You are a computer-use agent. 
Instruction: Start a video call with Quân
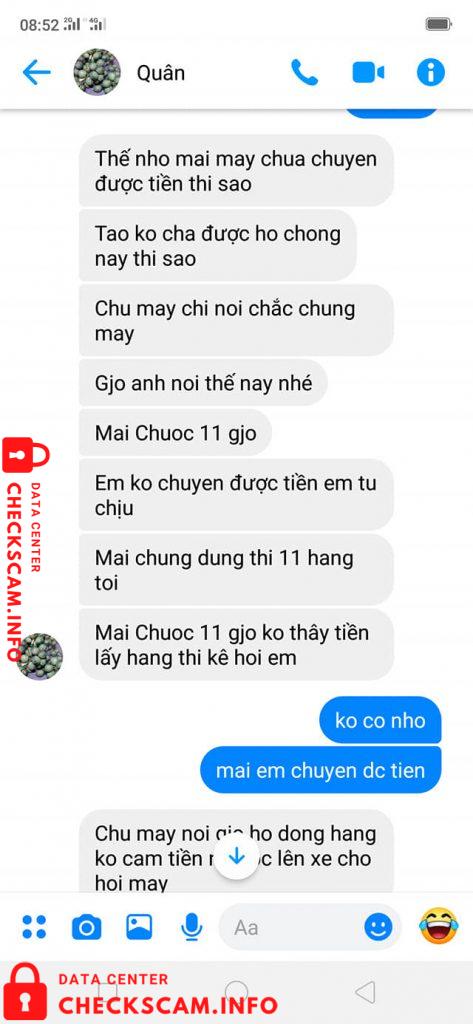click(x=368, y=73)
